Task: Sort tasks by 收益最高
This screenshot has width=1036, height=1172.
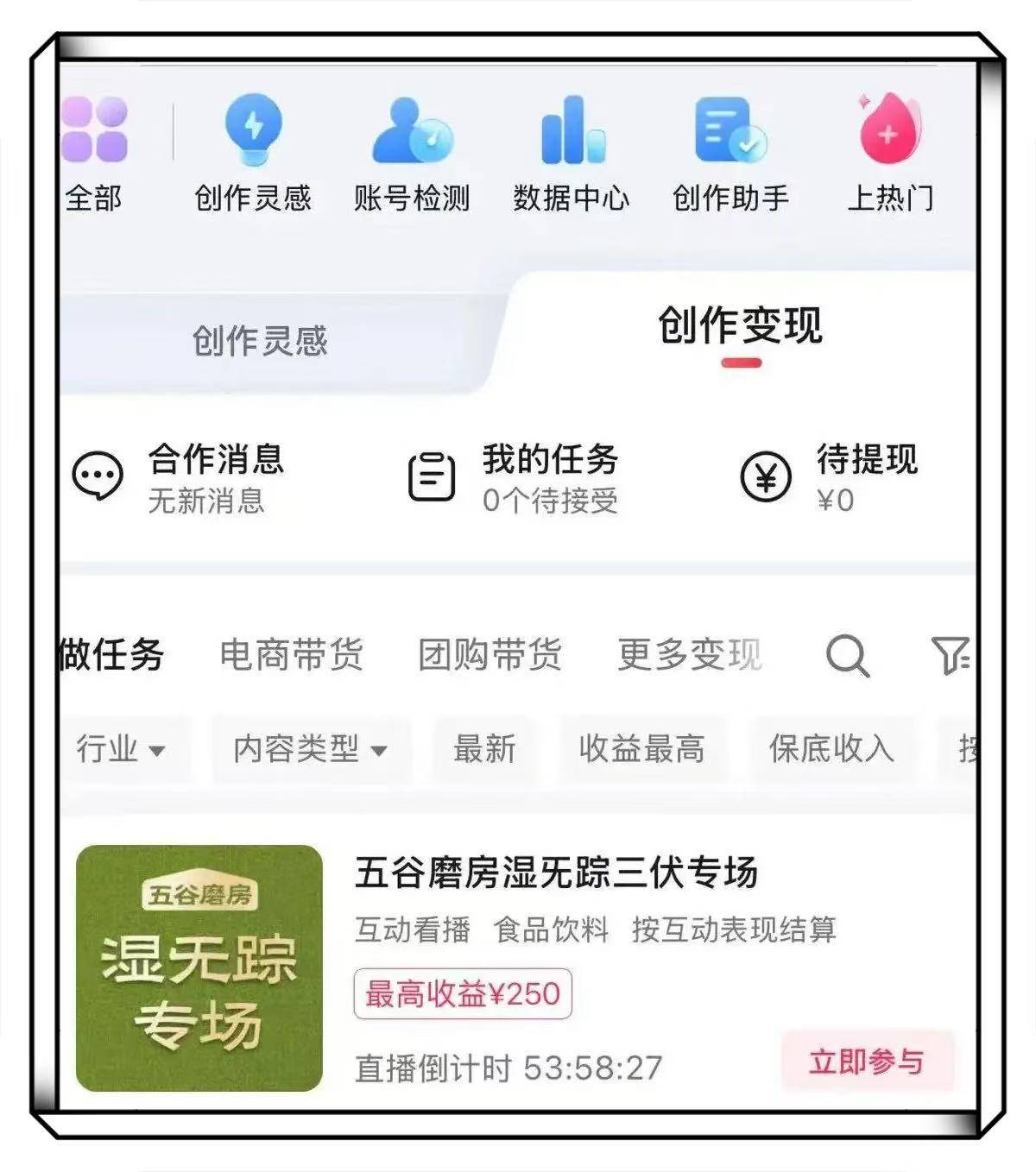Action: [x=641, y=749]
